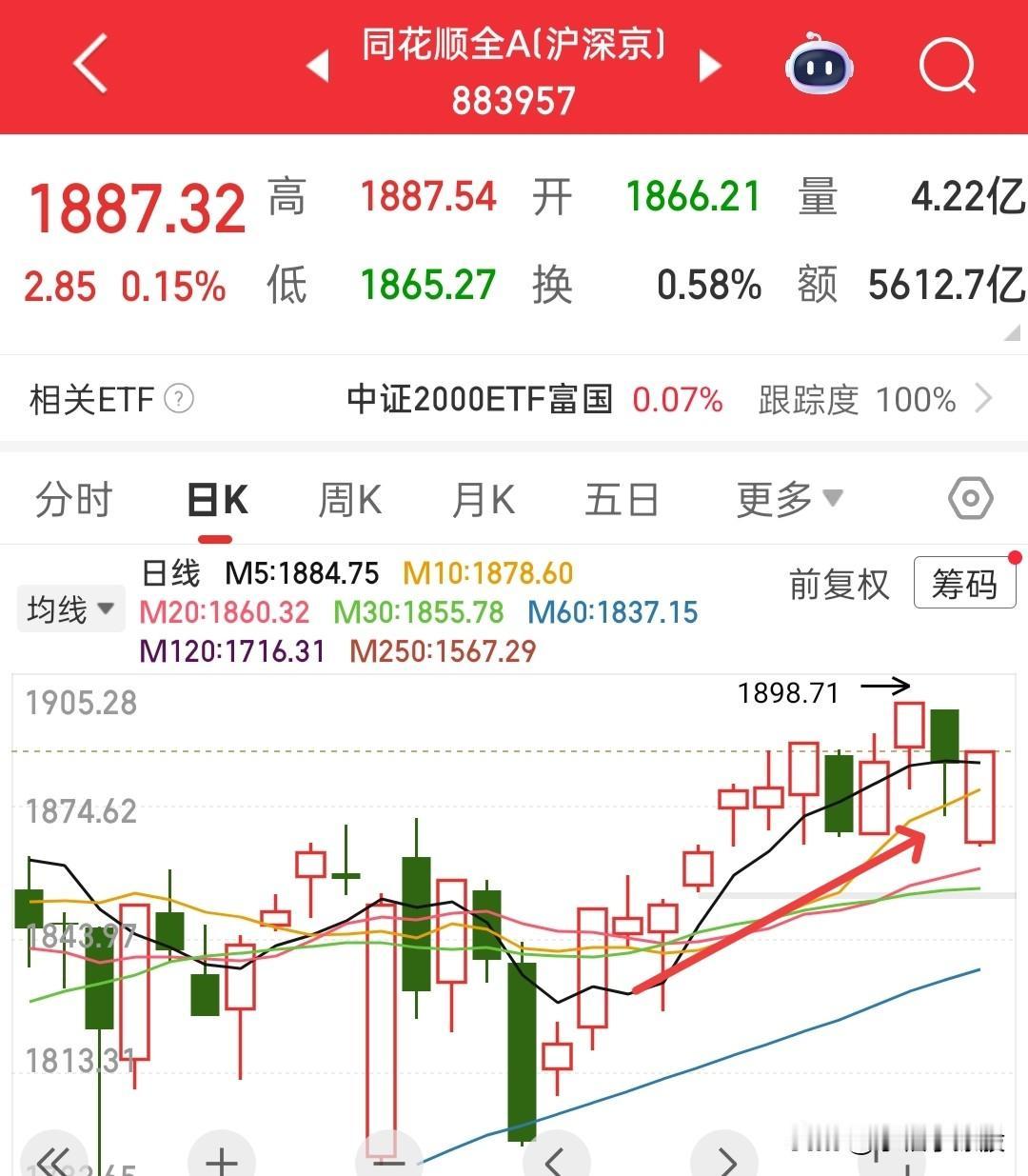Switch to the 分时 tab
Image resolution: width=1028 pixels, height=1176 pixels.
(x=74, y=498)
